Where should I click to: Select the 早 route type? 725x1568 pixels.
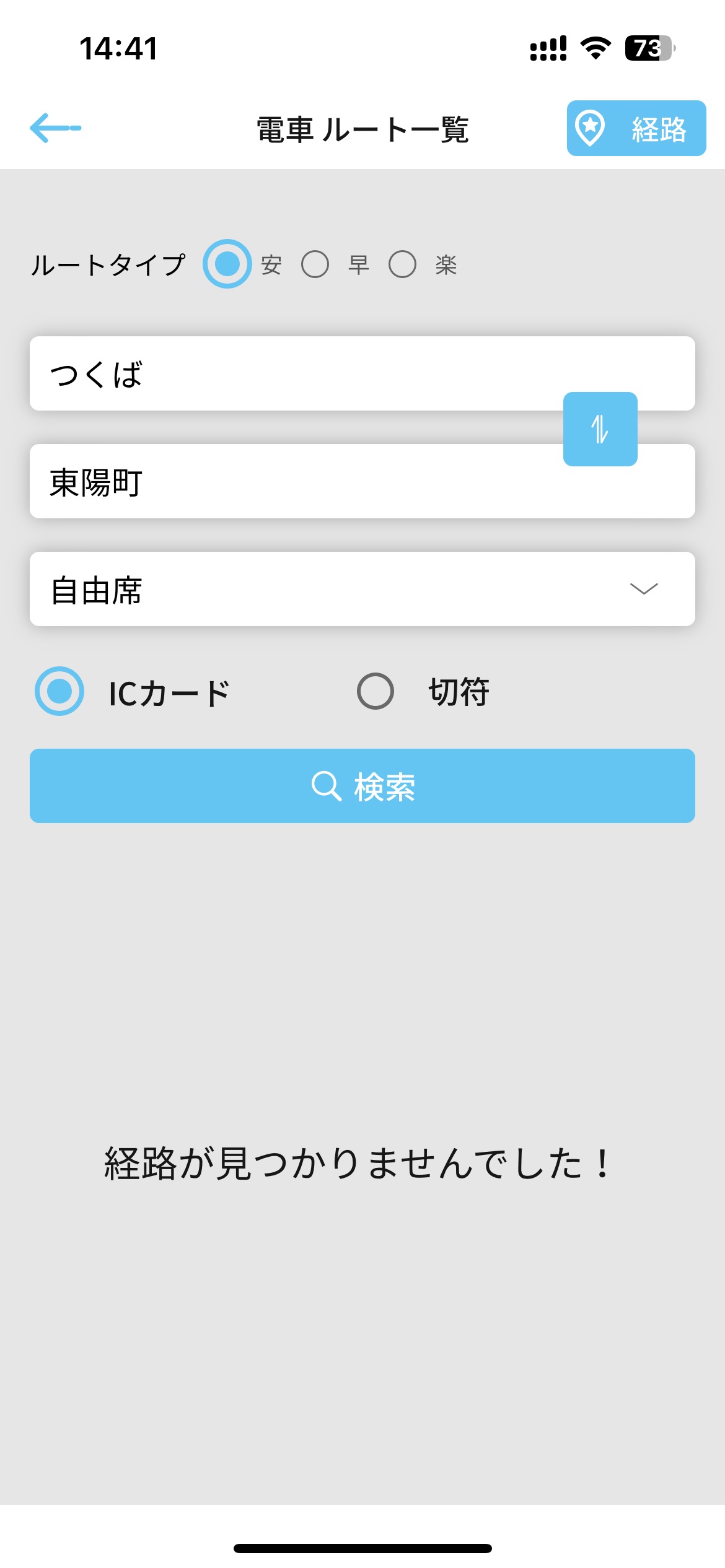(315, 264)
